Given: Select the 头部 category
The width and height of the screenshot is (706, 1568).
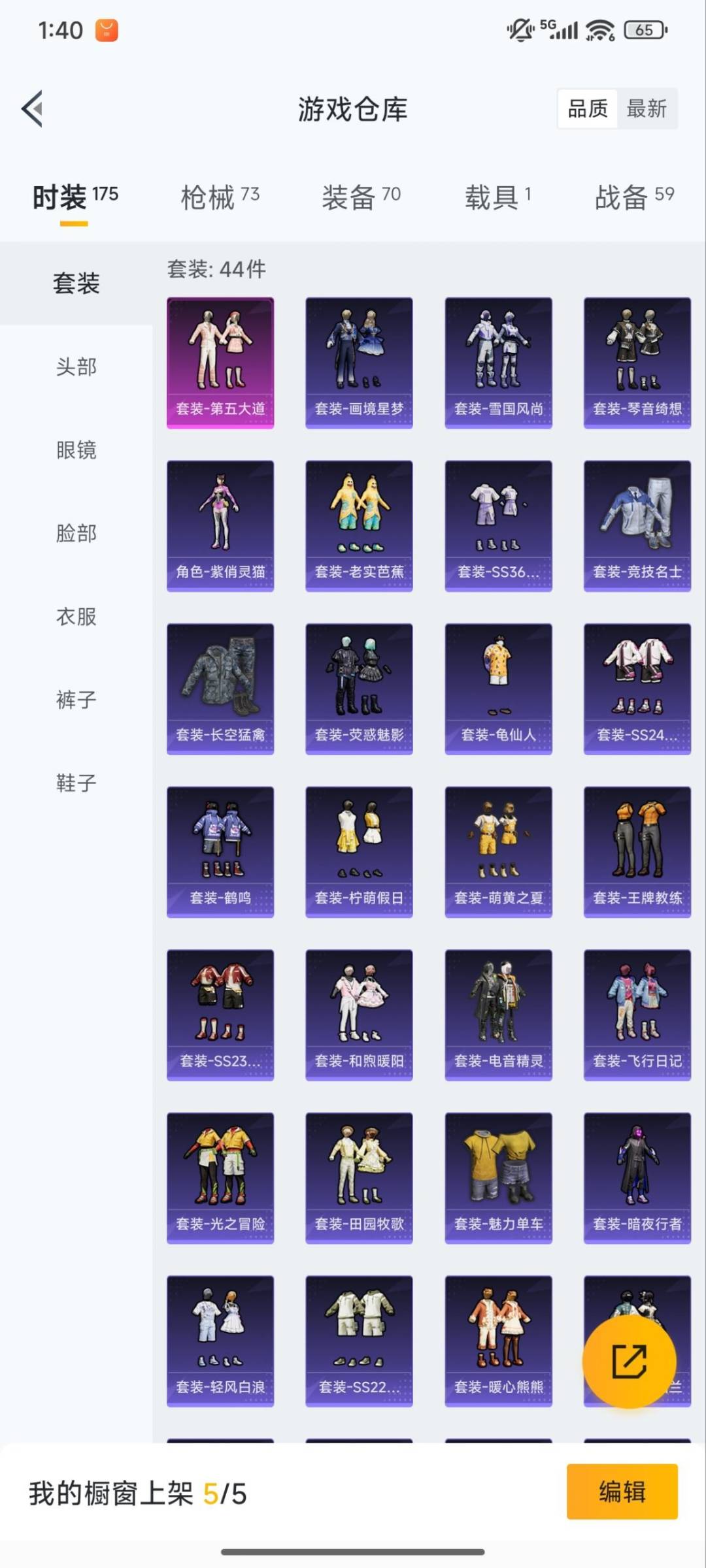Looking at the screenshot, I should coord(76,367).
